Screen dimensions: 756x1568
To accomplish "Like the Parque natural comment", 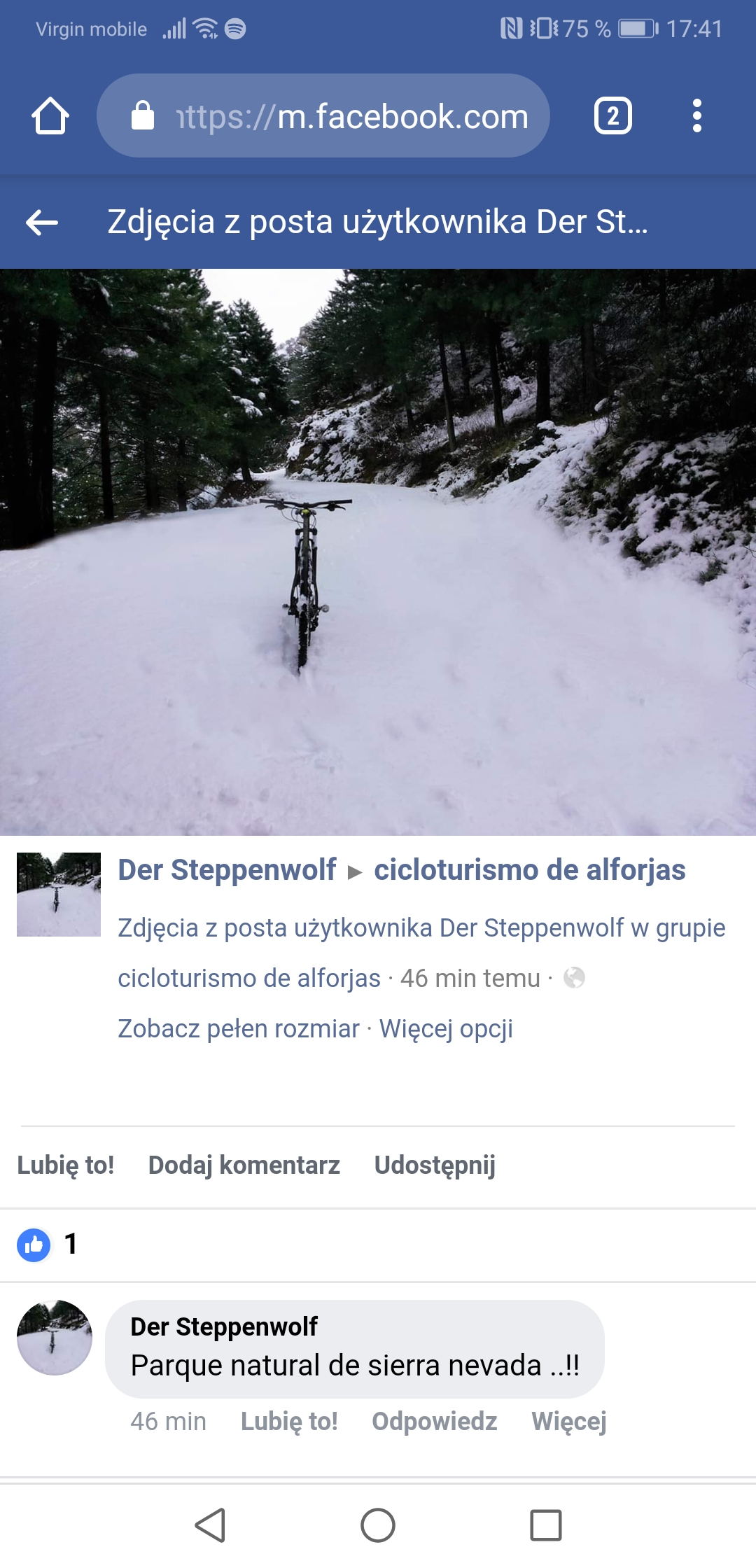I will pyautogui.click(x=289, y=1422).
